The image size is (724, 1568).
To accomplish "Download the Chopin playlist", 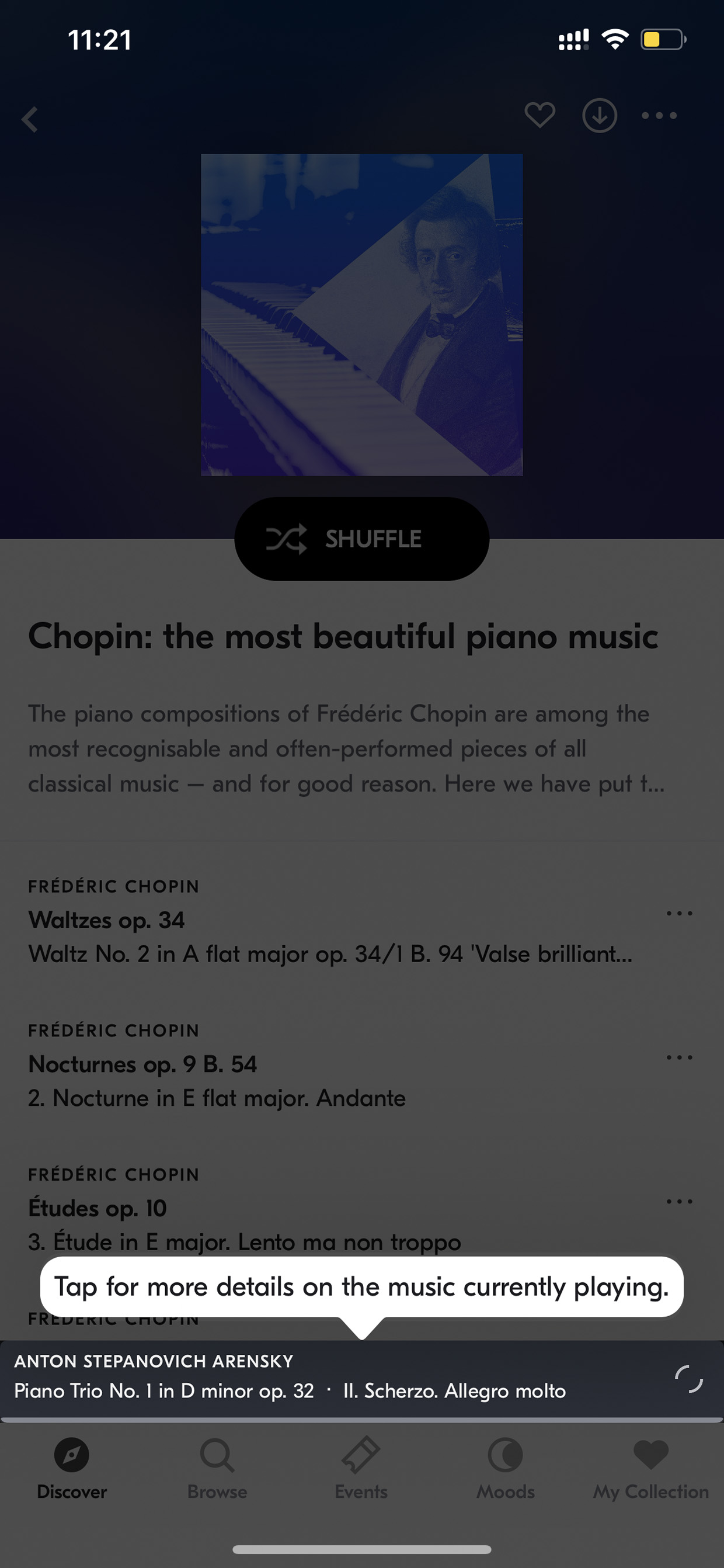I will click(x=599, y=115).
